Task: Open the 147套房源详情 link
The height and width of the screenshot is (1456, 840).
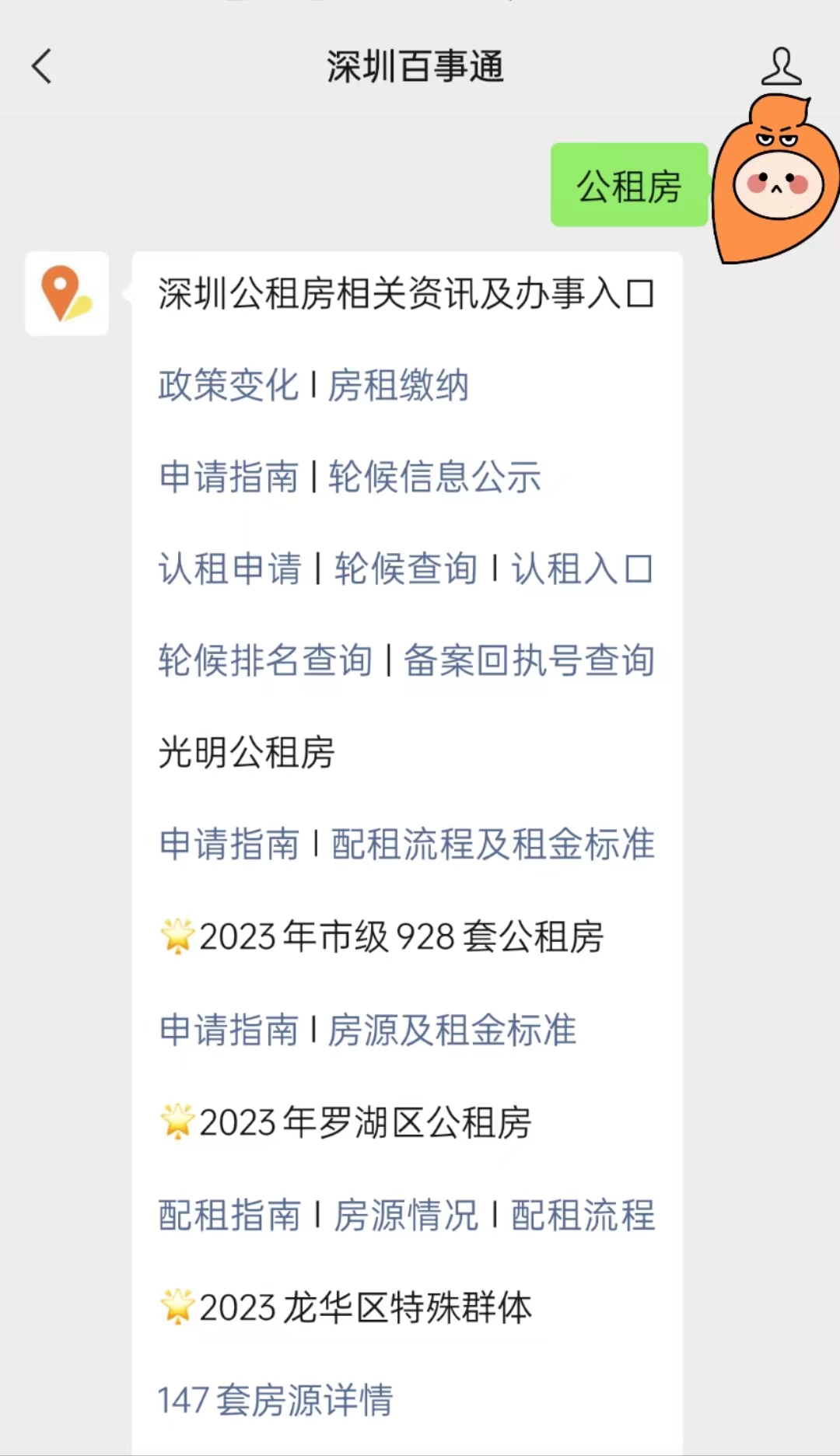Action: (x=275, y=1400)
